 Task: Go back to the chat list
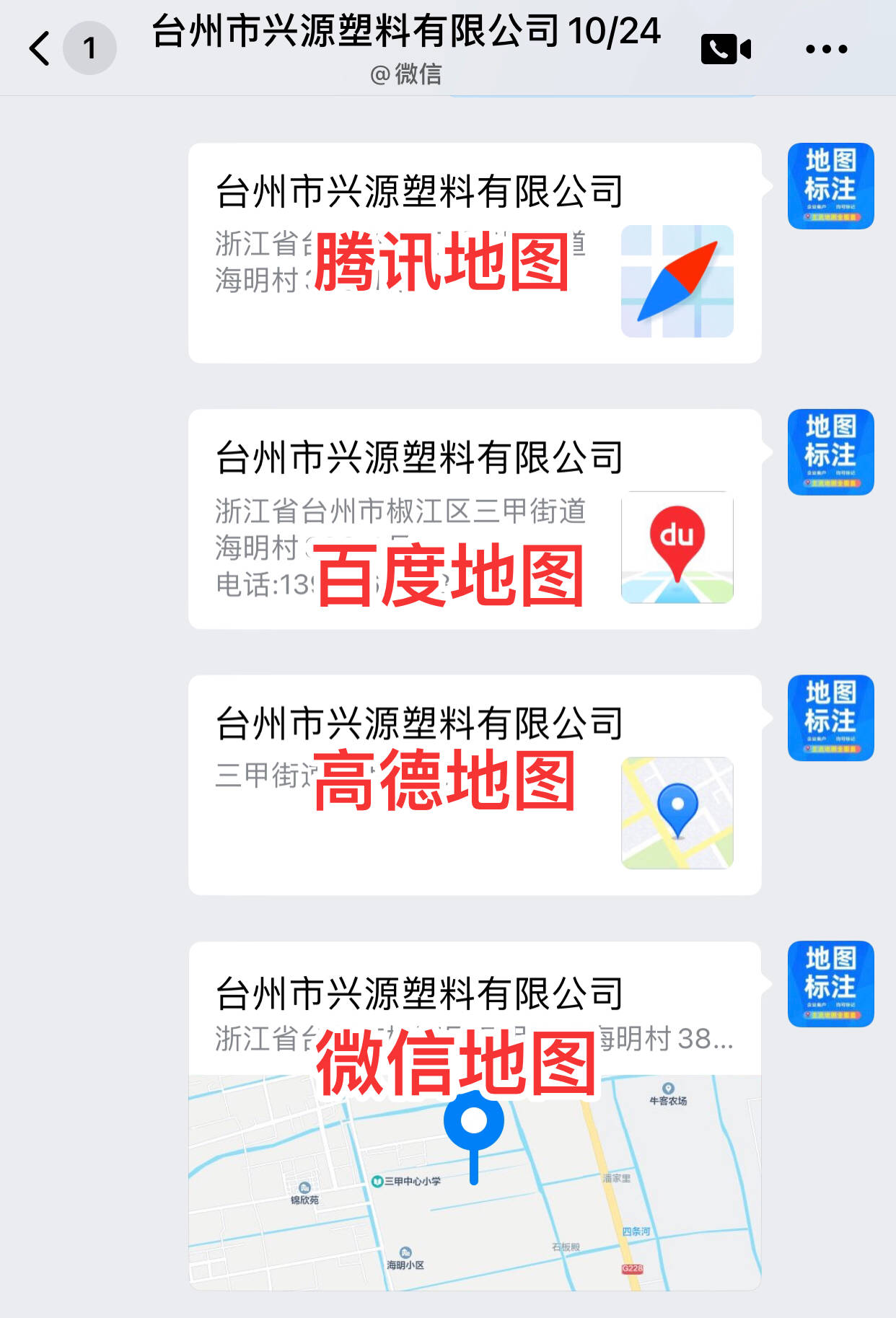[x=40, y=48]
